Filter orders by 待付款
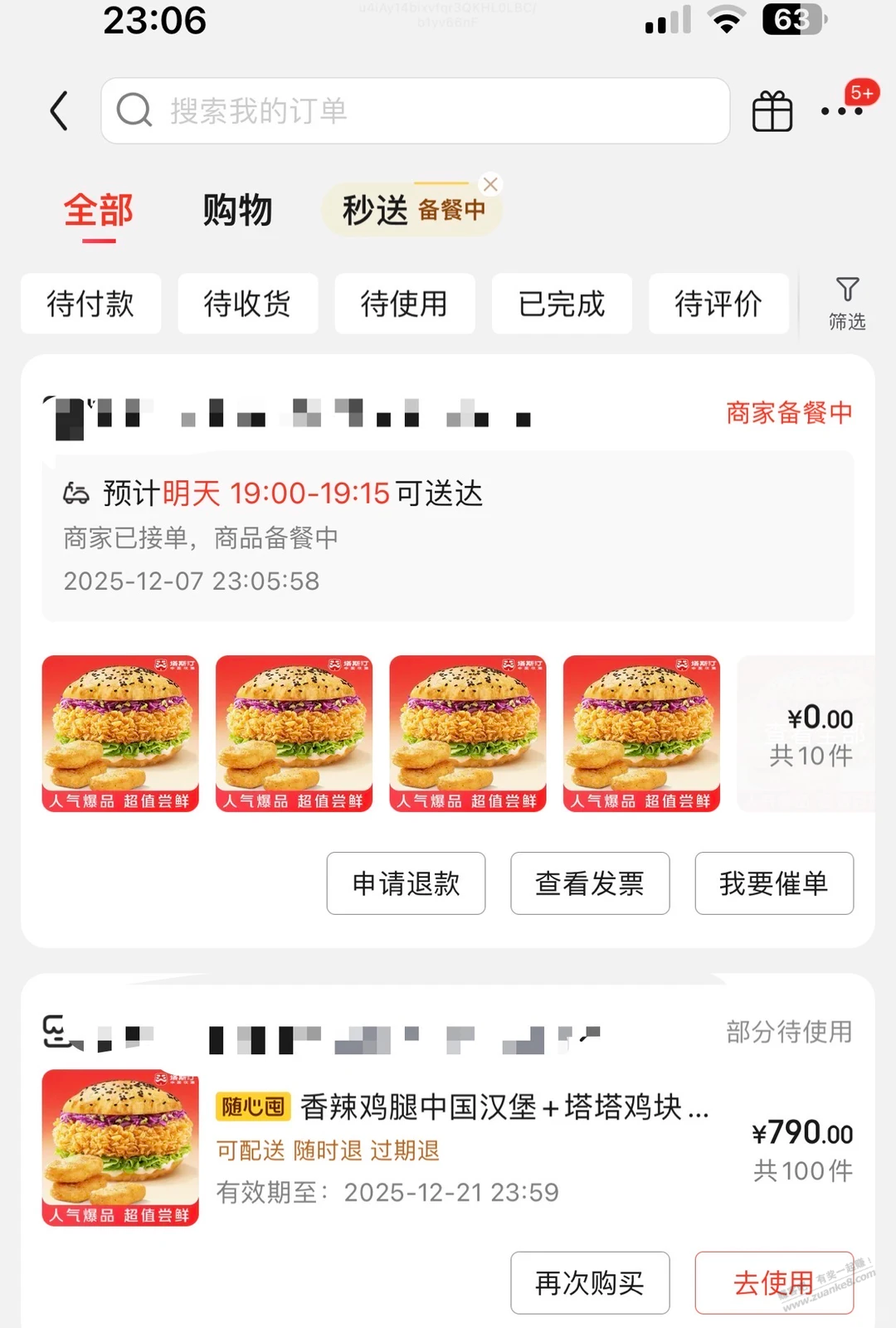The height and width of the screenshot is (1328, 896). [90, 304]
